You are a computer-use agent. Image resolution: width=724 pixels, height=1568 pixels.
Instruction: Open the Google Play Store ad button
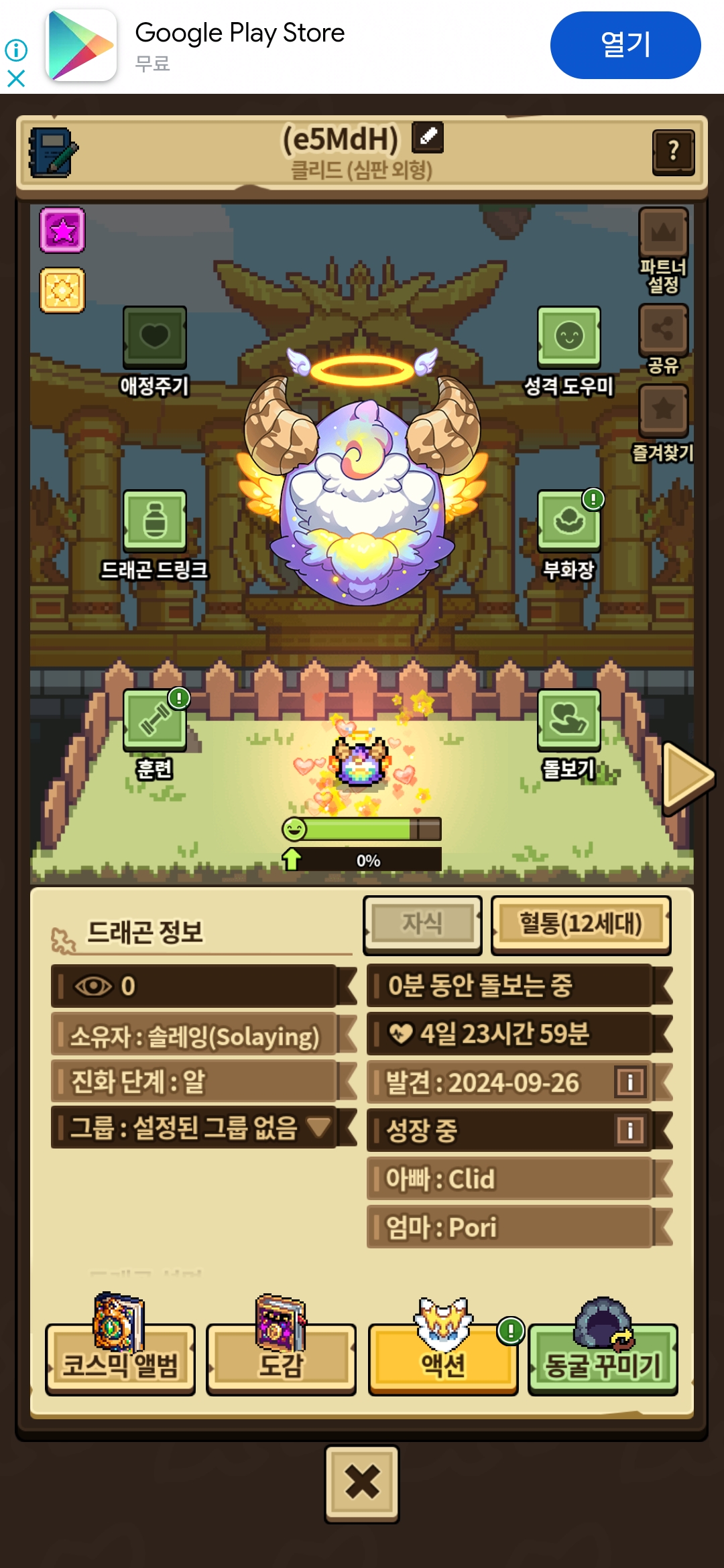click(x=625, y=45)
